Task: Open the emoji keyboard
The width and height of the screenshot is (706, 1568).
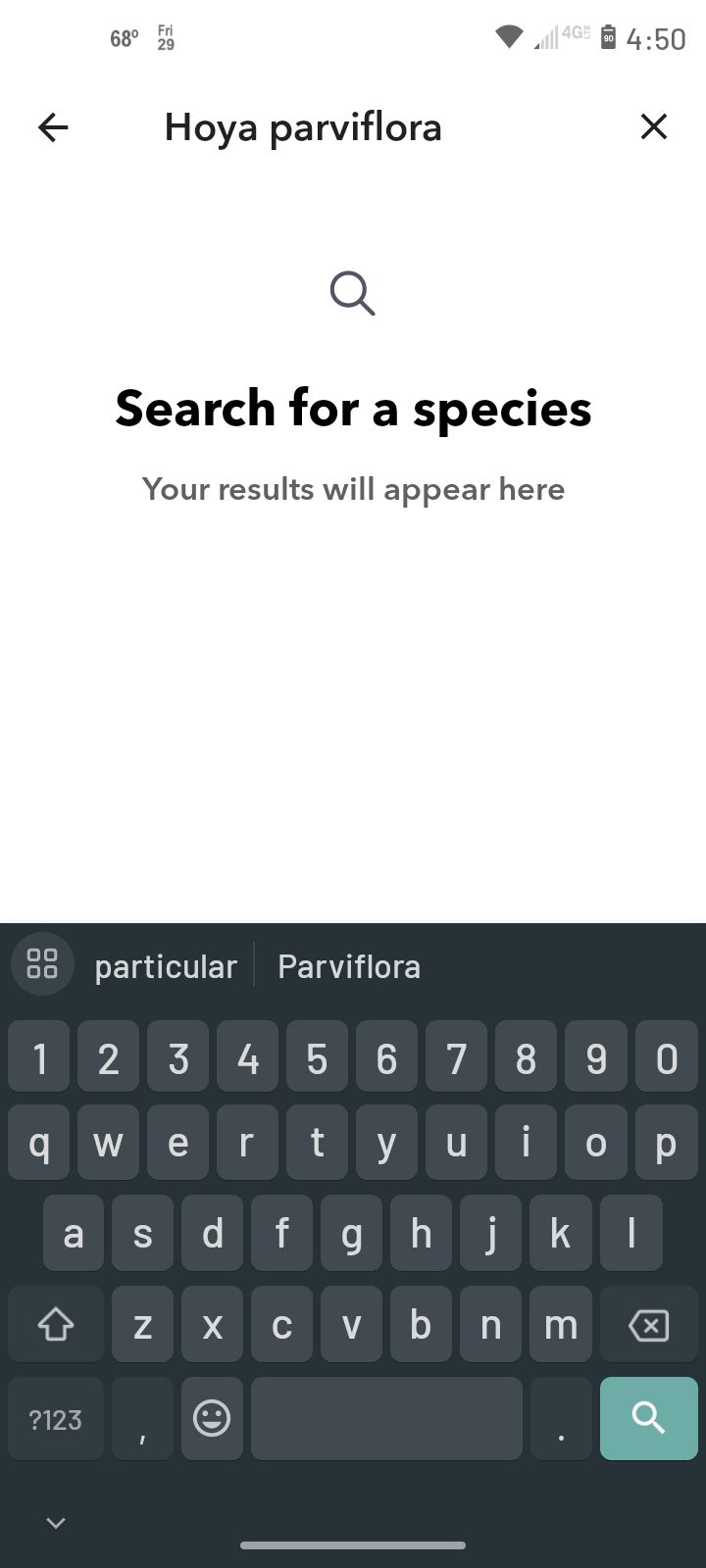Action: [212, 1417]
